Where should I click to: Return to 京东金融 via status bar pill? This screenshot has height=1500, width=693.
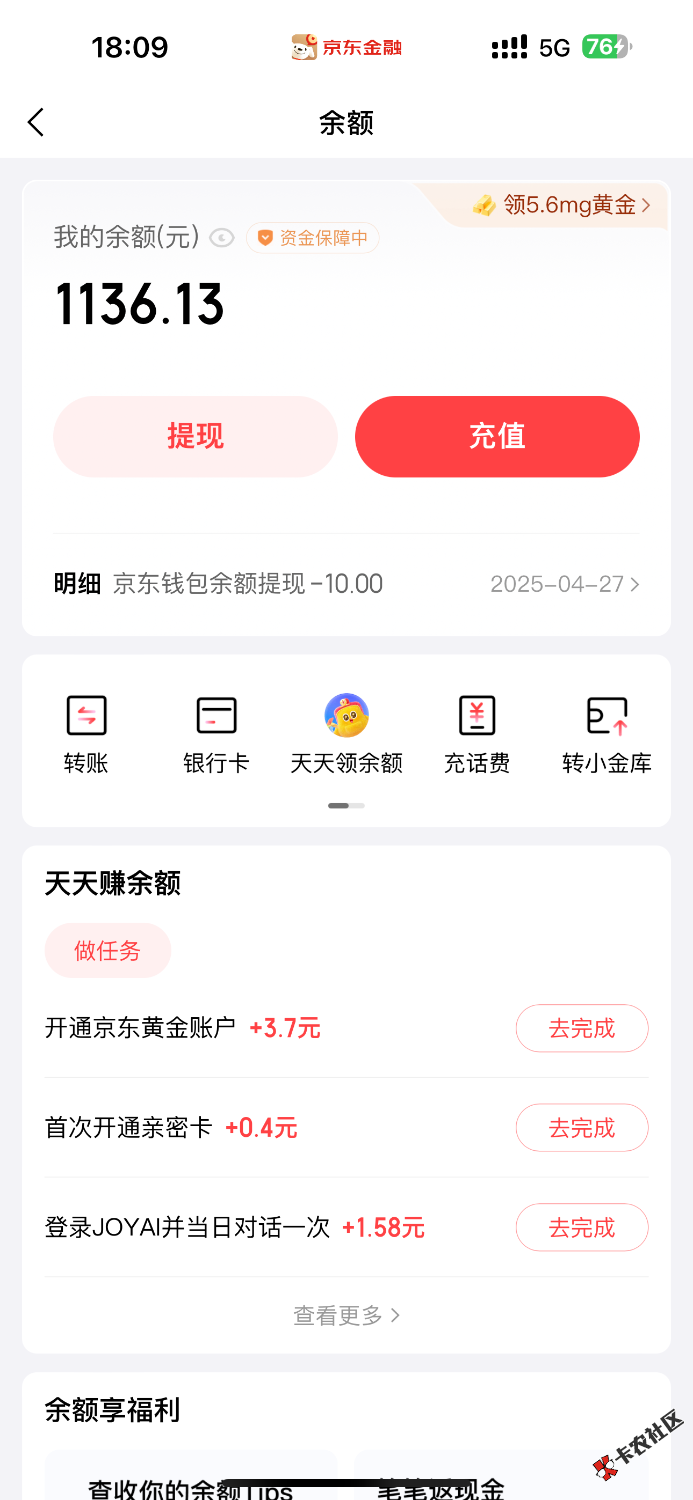coord(347,47)
